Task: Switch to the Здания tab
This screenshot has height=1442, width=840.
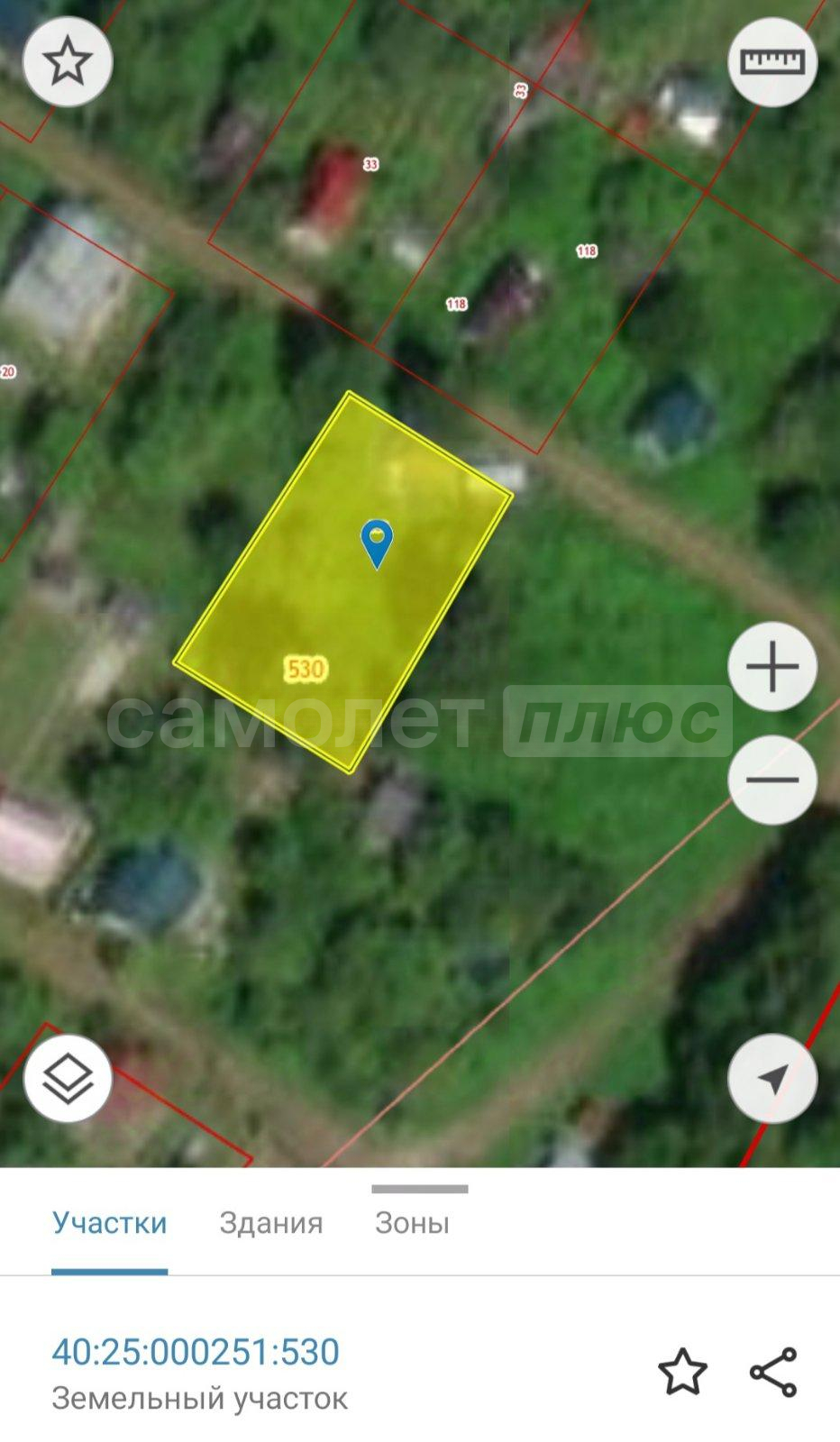Action: 271,1223
